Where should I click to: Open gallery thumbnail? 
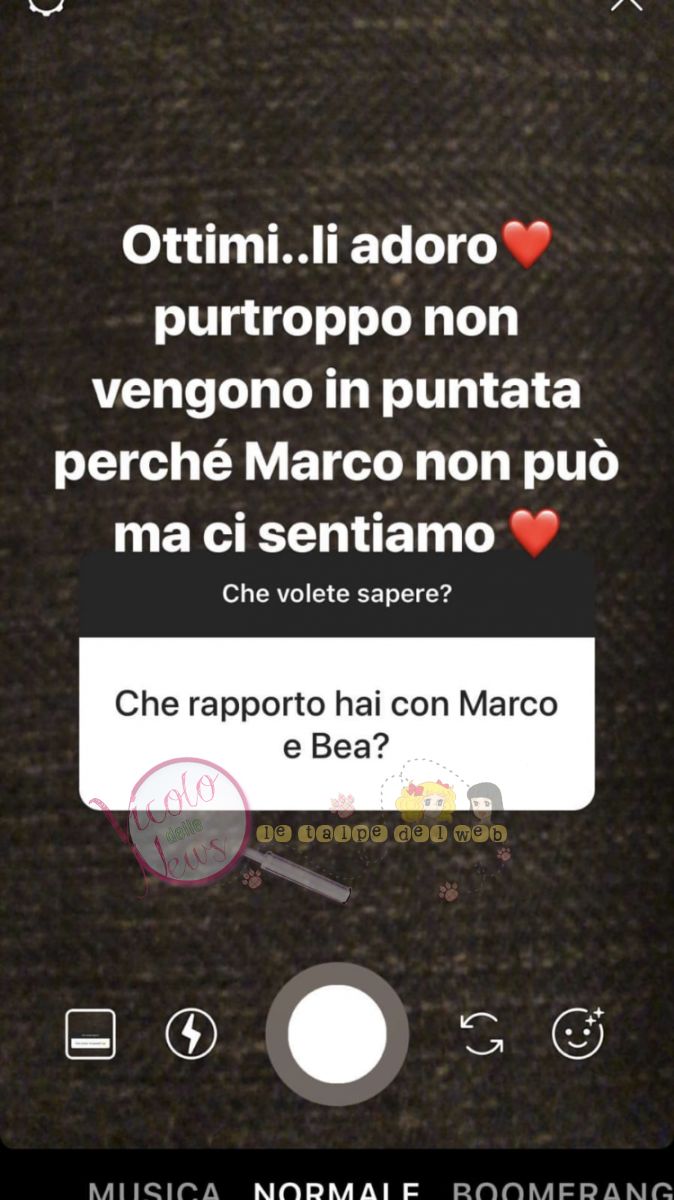point(90,1034)
